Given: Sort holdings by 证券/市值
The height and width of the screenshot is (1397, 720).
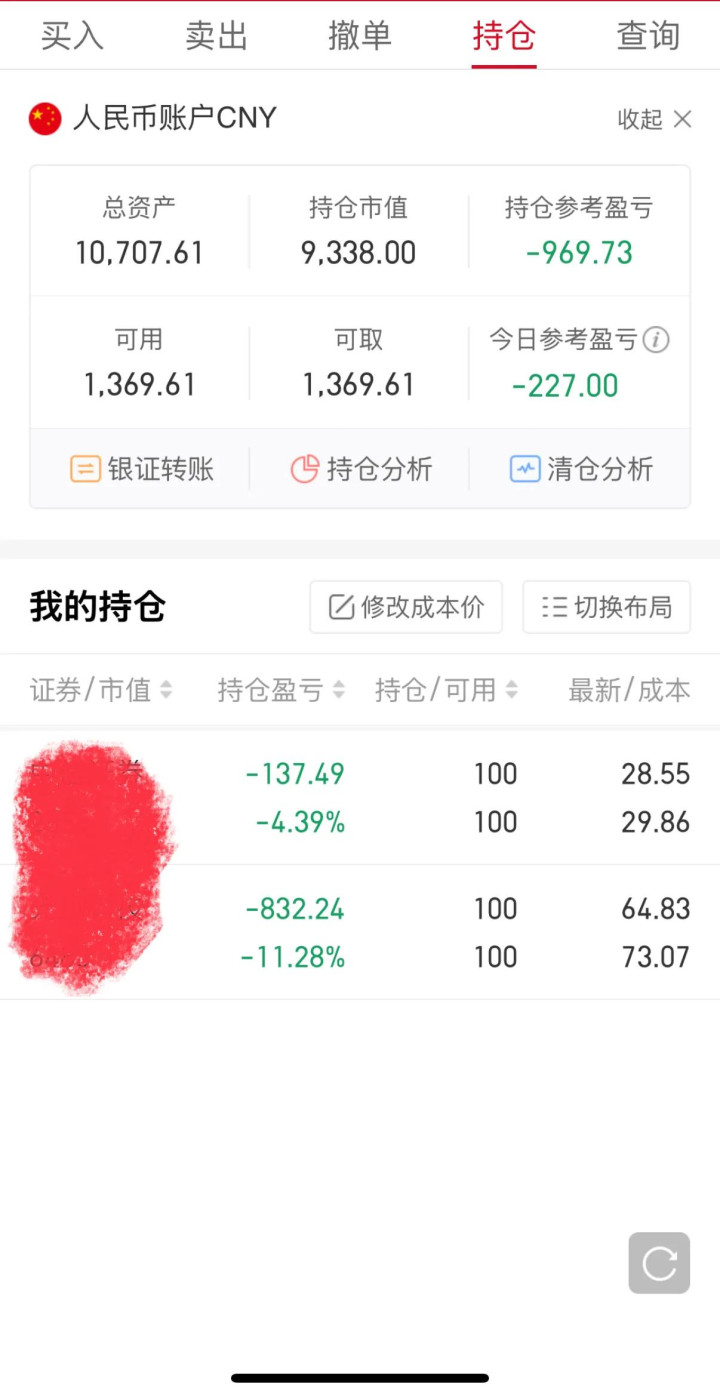Looking at the screenshot, I should tap(101, 690).
